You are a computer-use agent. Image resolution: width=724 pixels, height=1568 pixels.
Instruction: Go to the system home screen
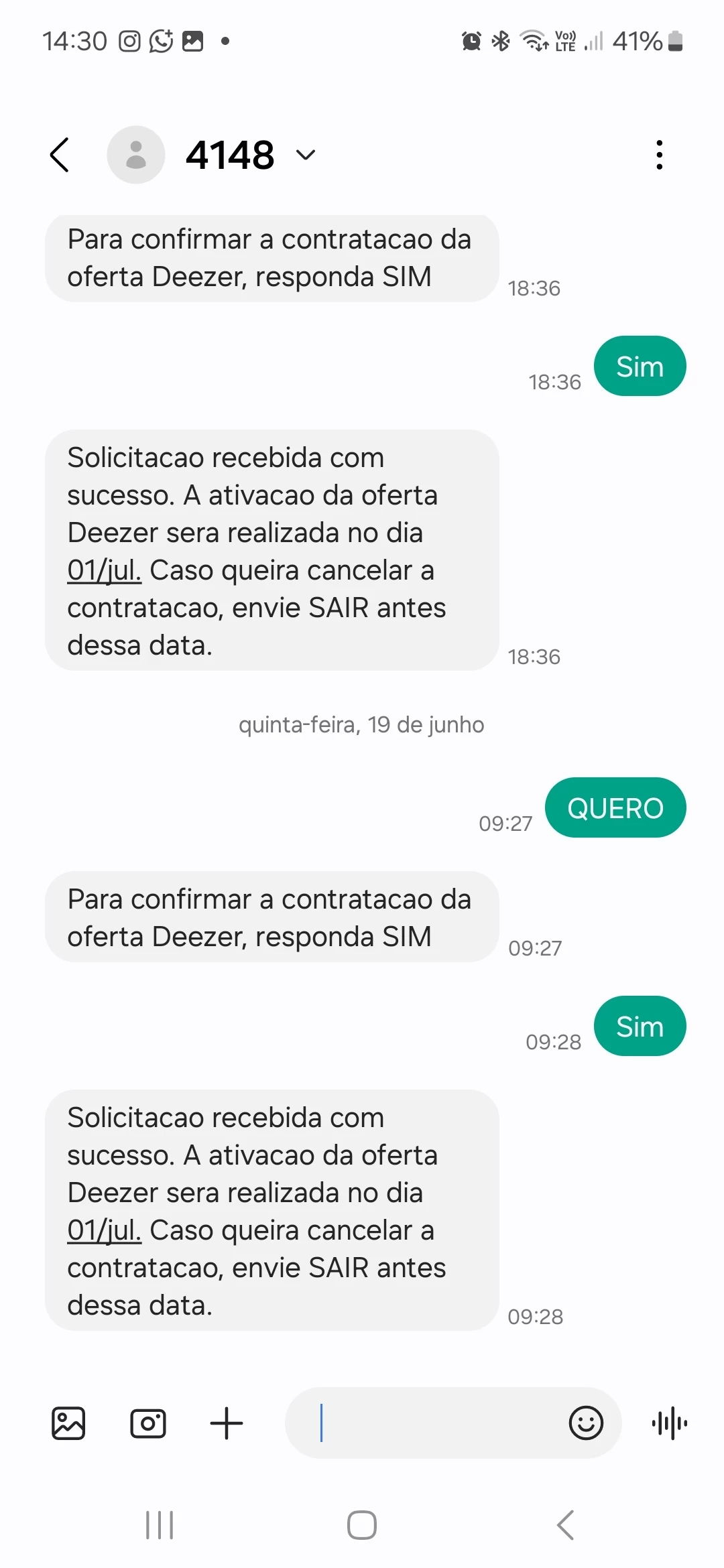click(362, 1525)
